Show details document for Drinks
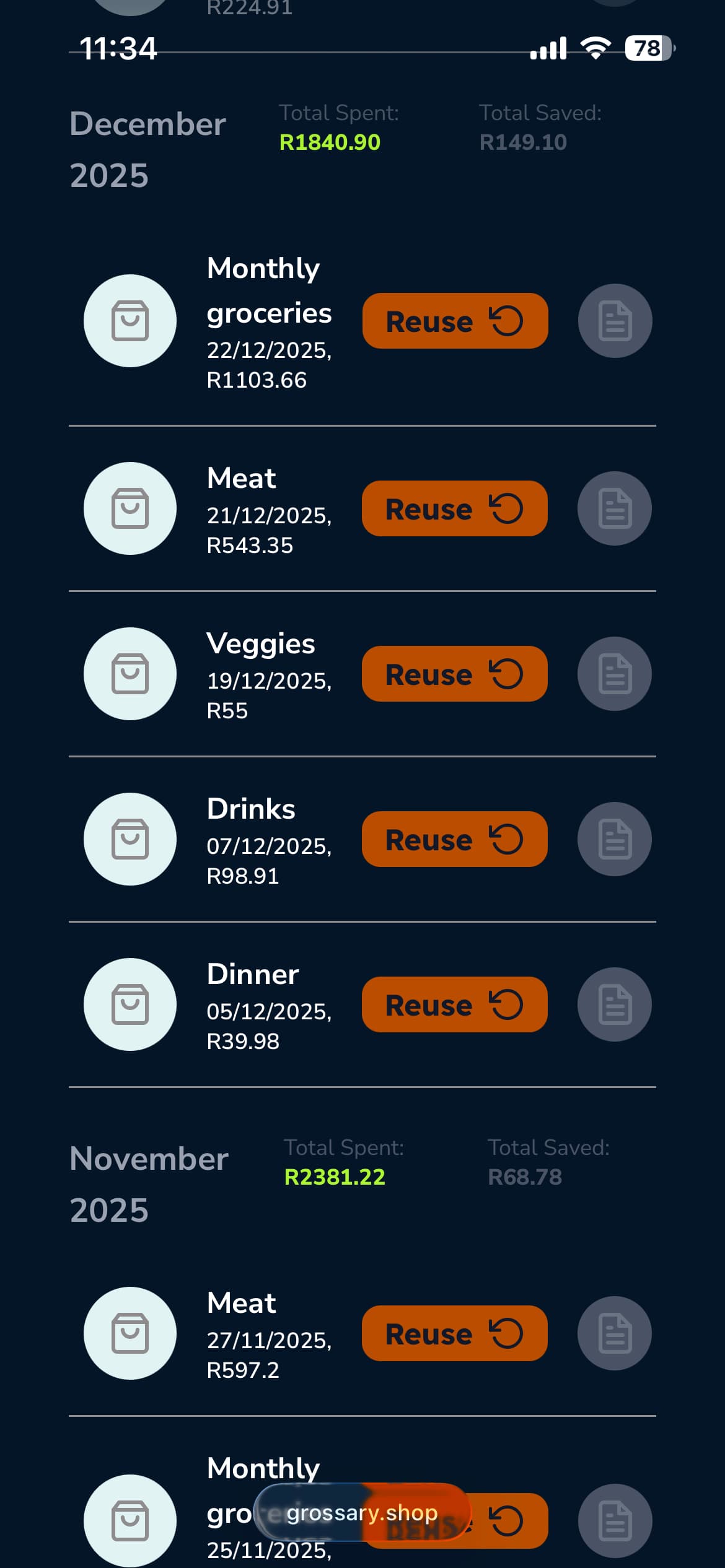Screen dimensions: 725x1568 point(615,839)
